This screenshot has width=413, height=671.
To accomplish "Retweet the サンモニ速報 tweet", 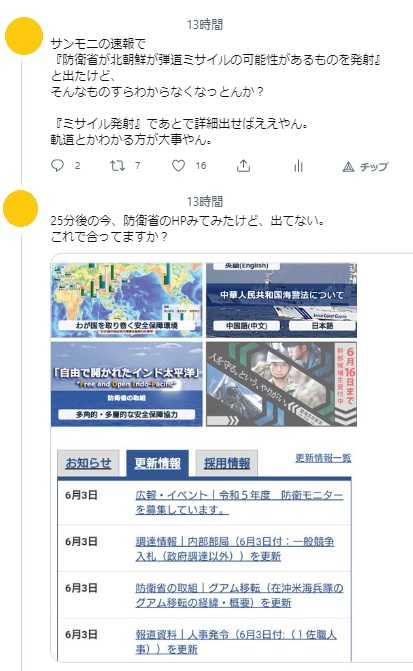I will pos(117,166).
